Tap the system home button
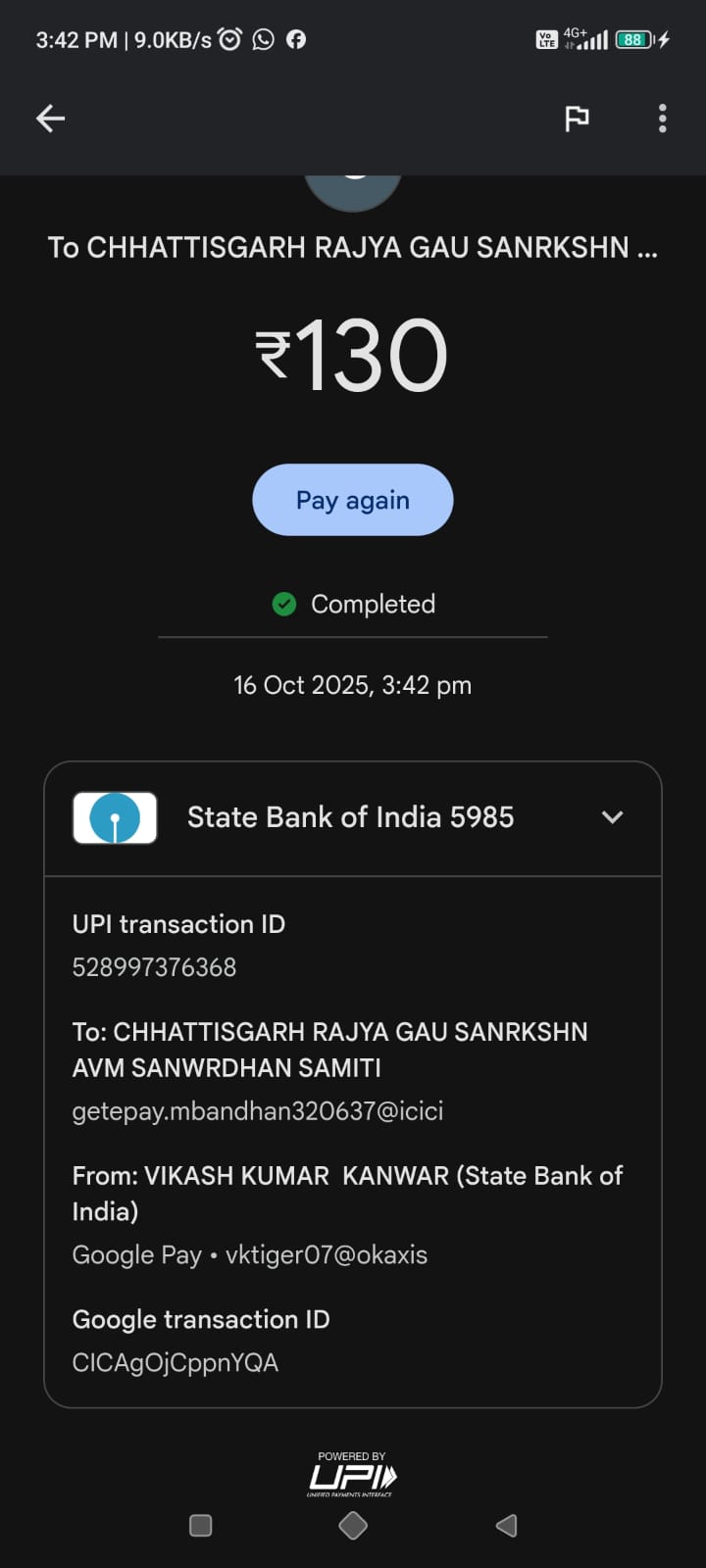The height and width of the screenshot is (1568, 706). [353, 1525]
